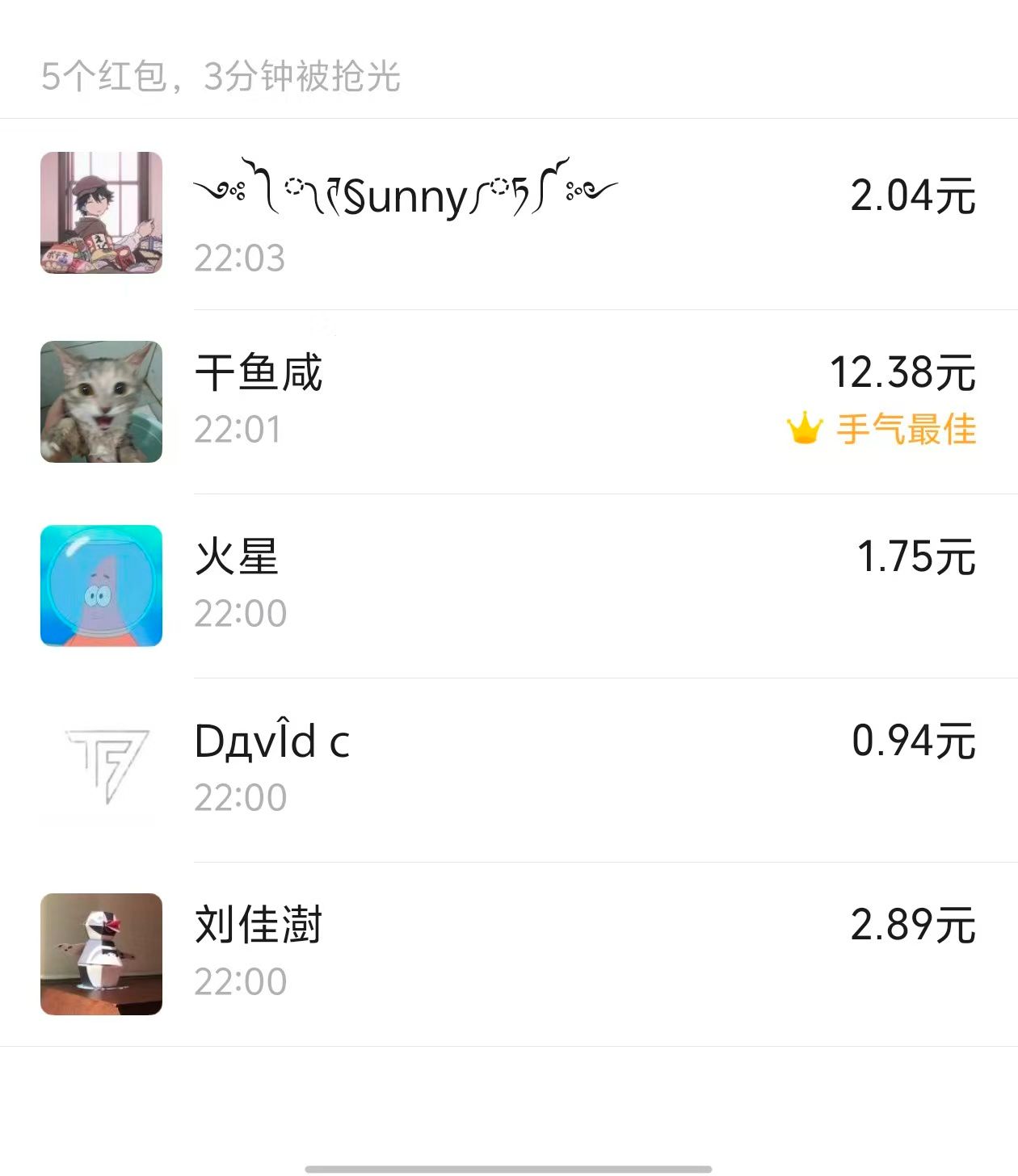1018x1176 pixels.
Task: Select the 22:03 timestamp under Sunny
Action: [240, 258]
